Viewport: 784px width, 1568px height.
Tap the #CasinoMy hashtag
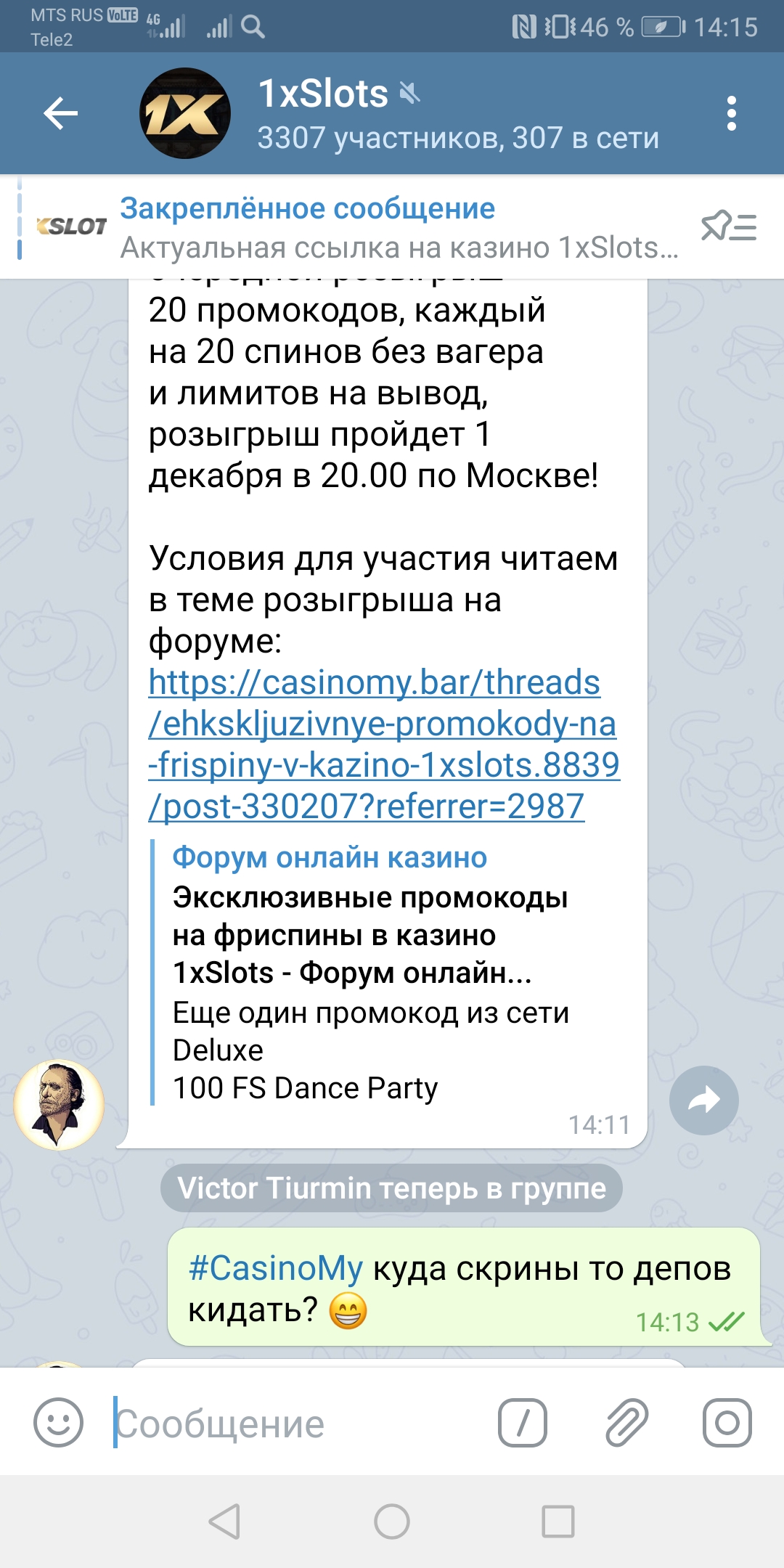(x=275, y=1269)
